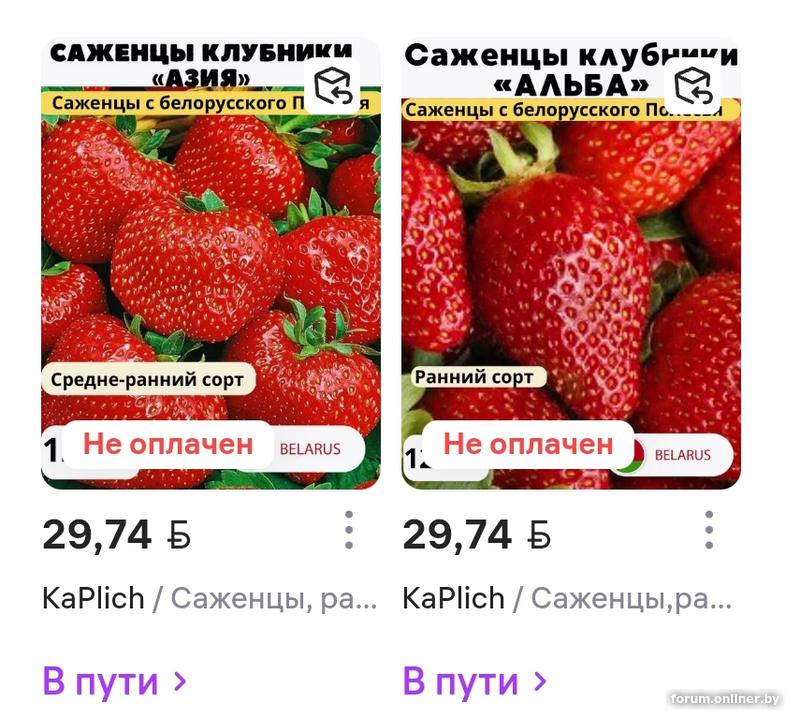
Task: Open overflow menu for the «Азия» order
Action: click(x=348, y=530)
